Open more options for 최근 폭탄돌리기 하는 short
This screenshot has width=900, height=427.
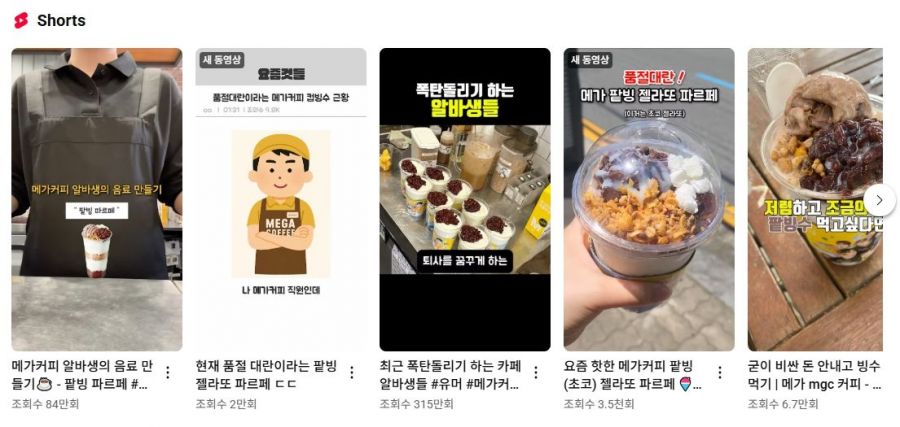[x=536, y=373]
